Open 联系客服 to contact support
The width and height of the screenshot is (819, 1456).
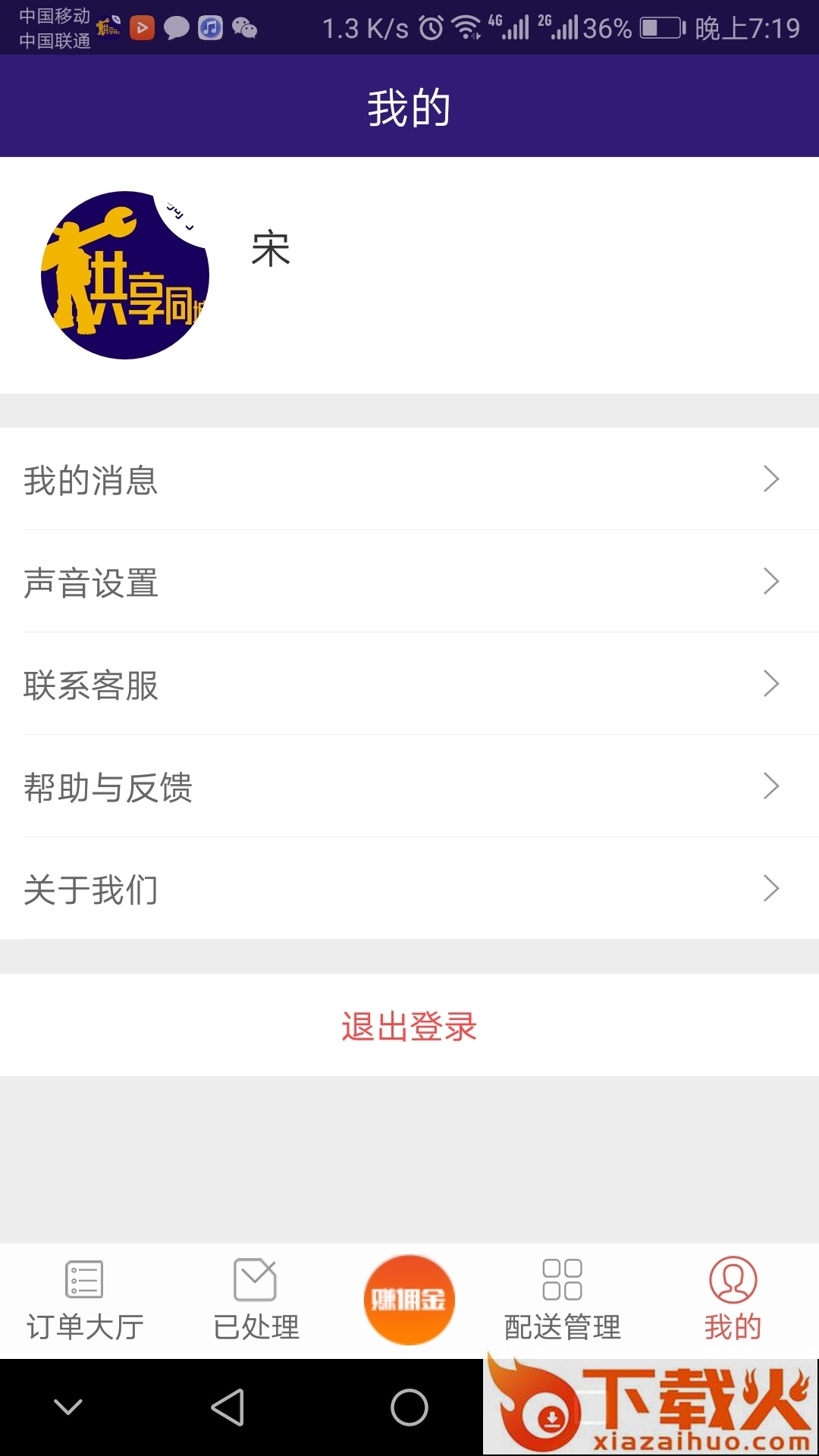409,684
